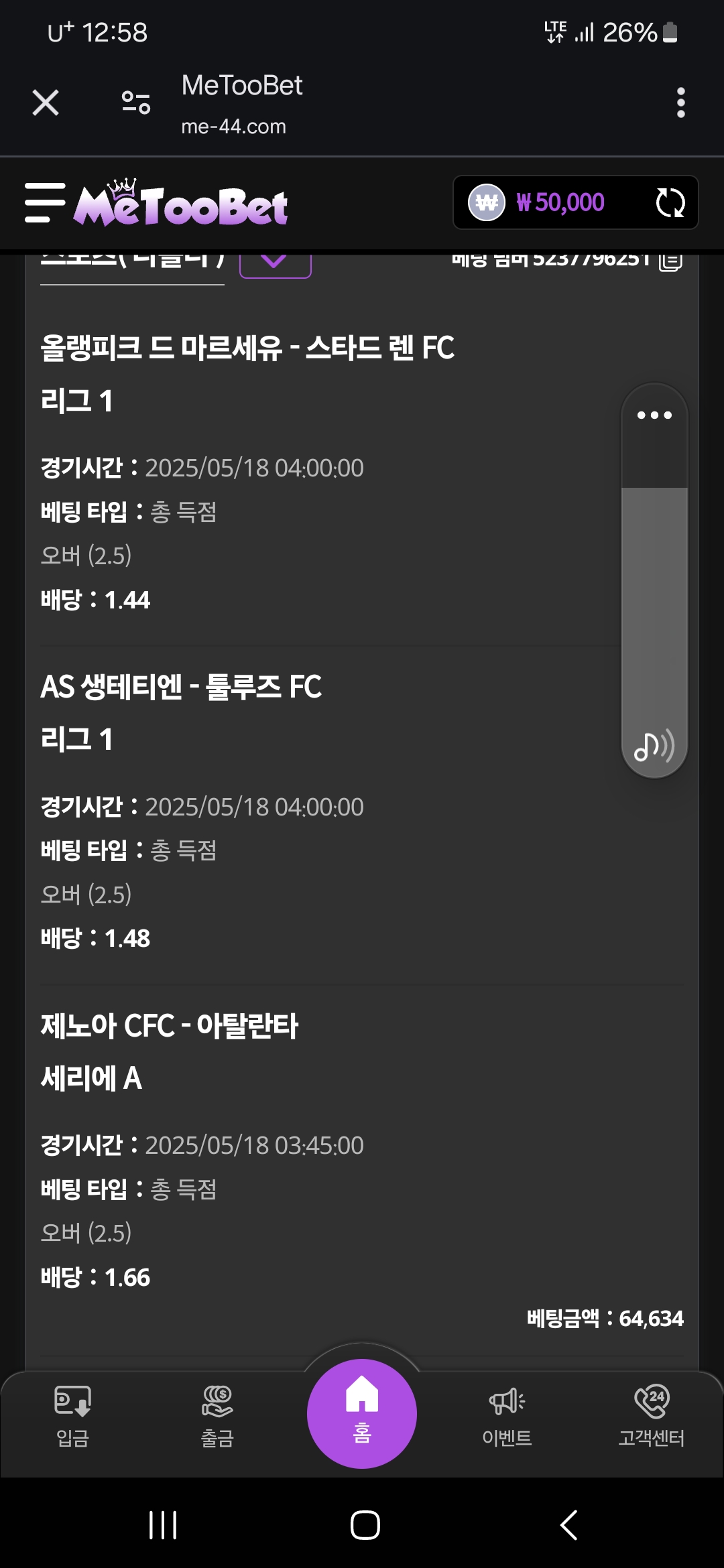Image resolution: width=724 pixels, height=1568 pixels.
Task: Open the browser overflow menu
Action: [680, 103]
